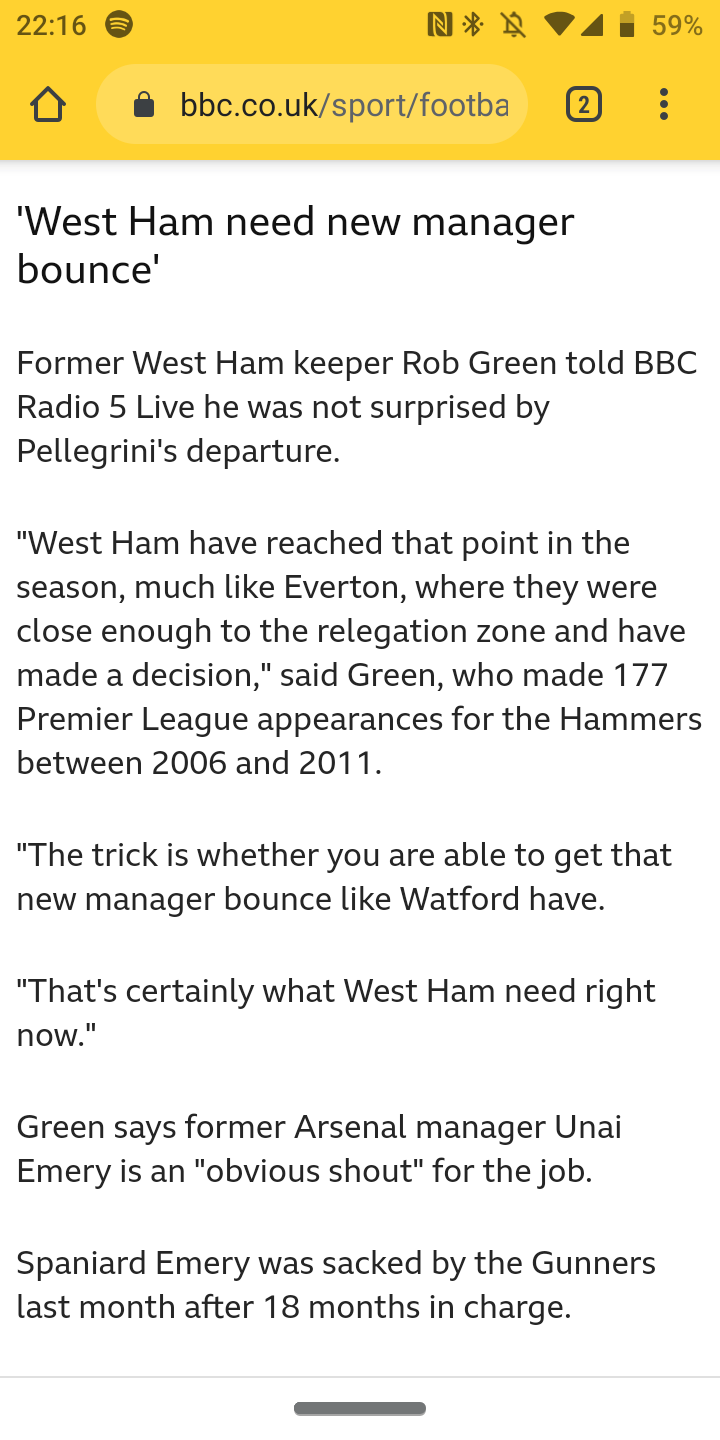Open the tab switcher showing 2 tabs
Viewport: 720px width, 1440px height.
tap(584, 104)
